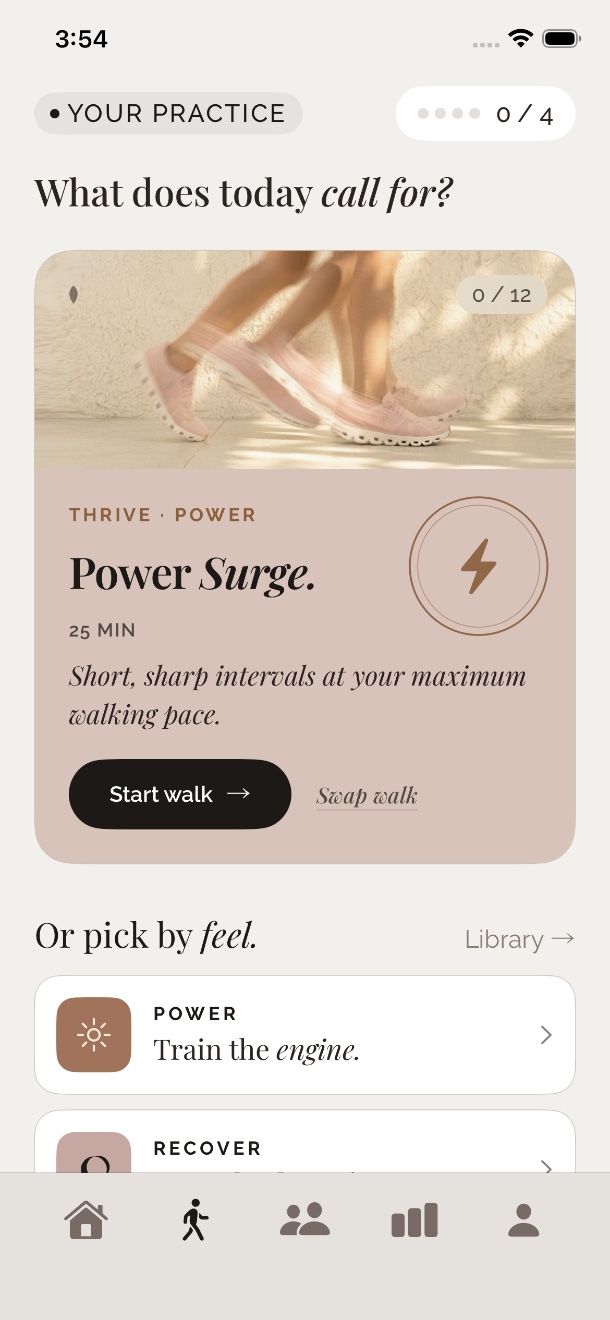The image size is (610, 1320).
Task: Open the Power Train the engine row
Action: pos(305,1035)
